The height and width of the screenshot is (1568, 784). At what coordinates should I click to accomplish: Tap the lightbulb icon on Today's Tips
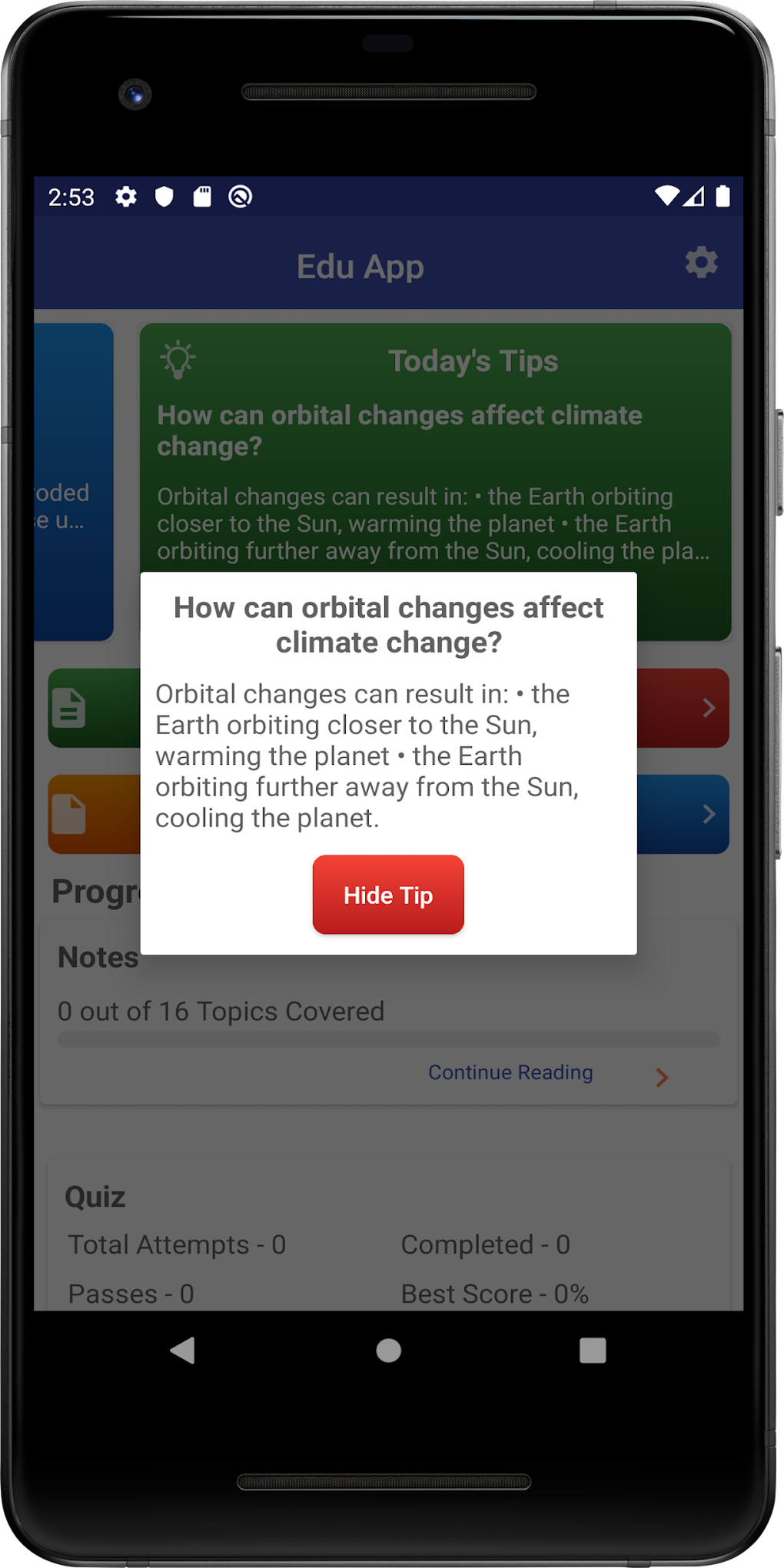[178, 360]
